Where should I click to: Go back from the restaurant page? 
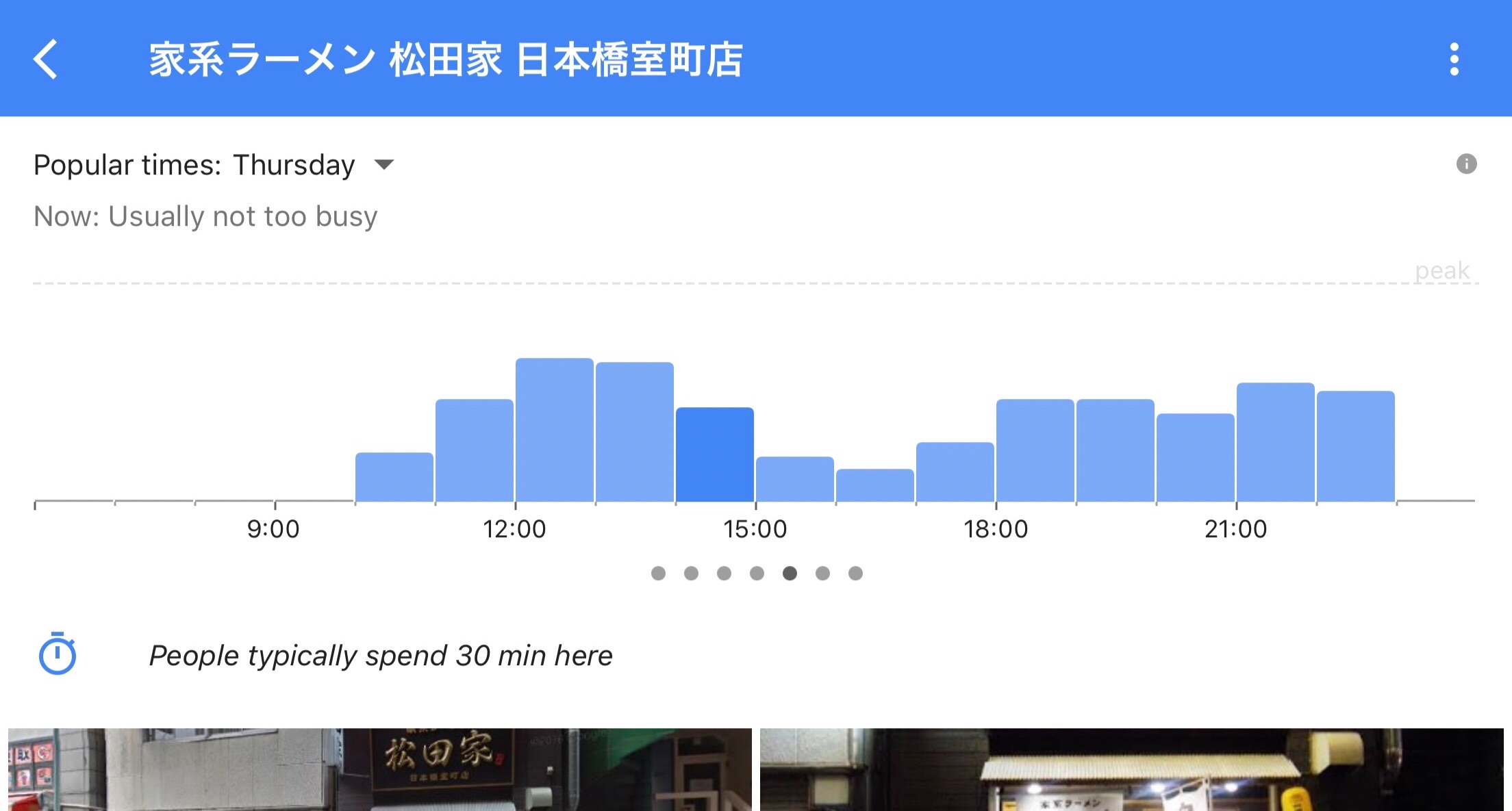click(46, 60)
